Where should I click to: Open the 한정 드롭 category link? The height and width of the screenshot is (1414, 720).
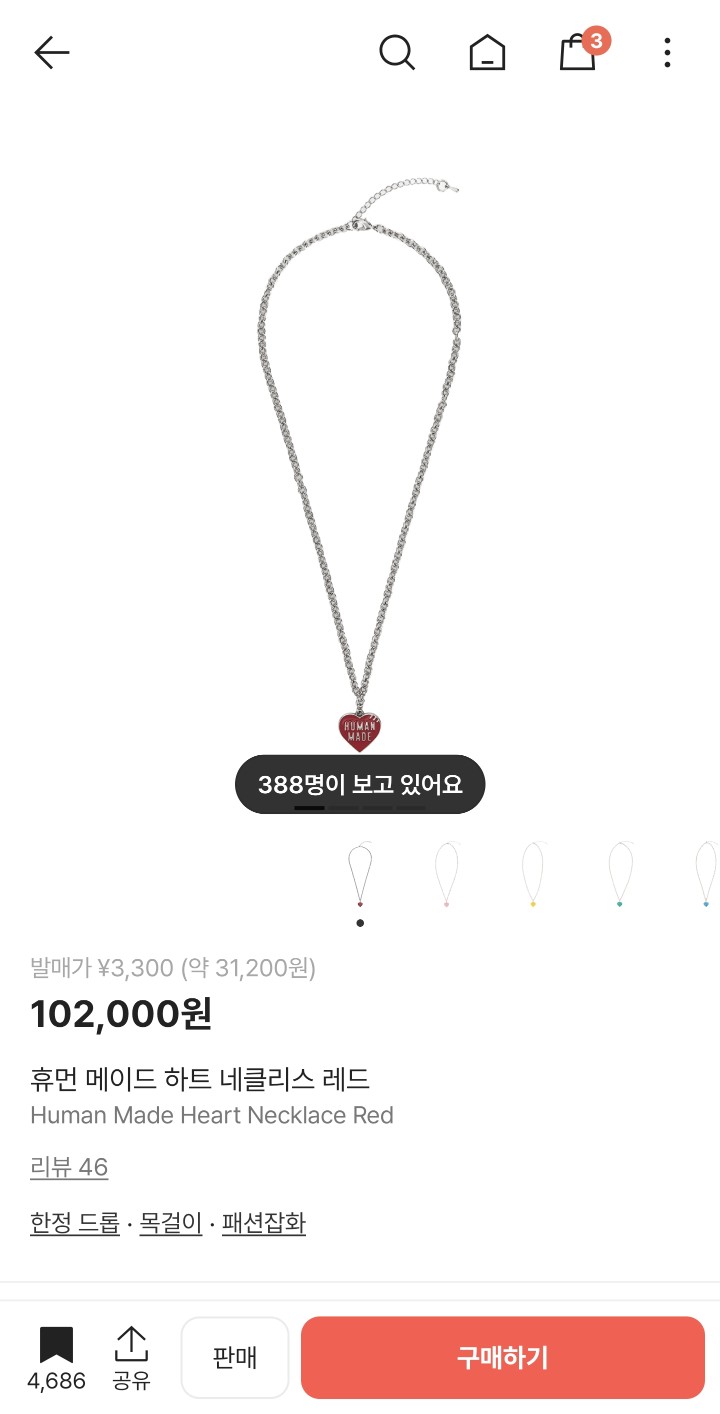75,1223
